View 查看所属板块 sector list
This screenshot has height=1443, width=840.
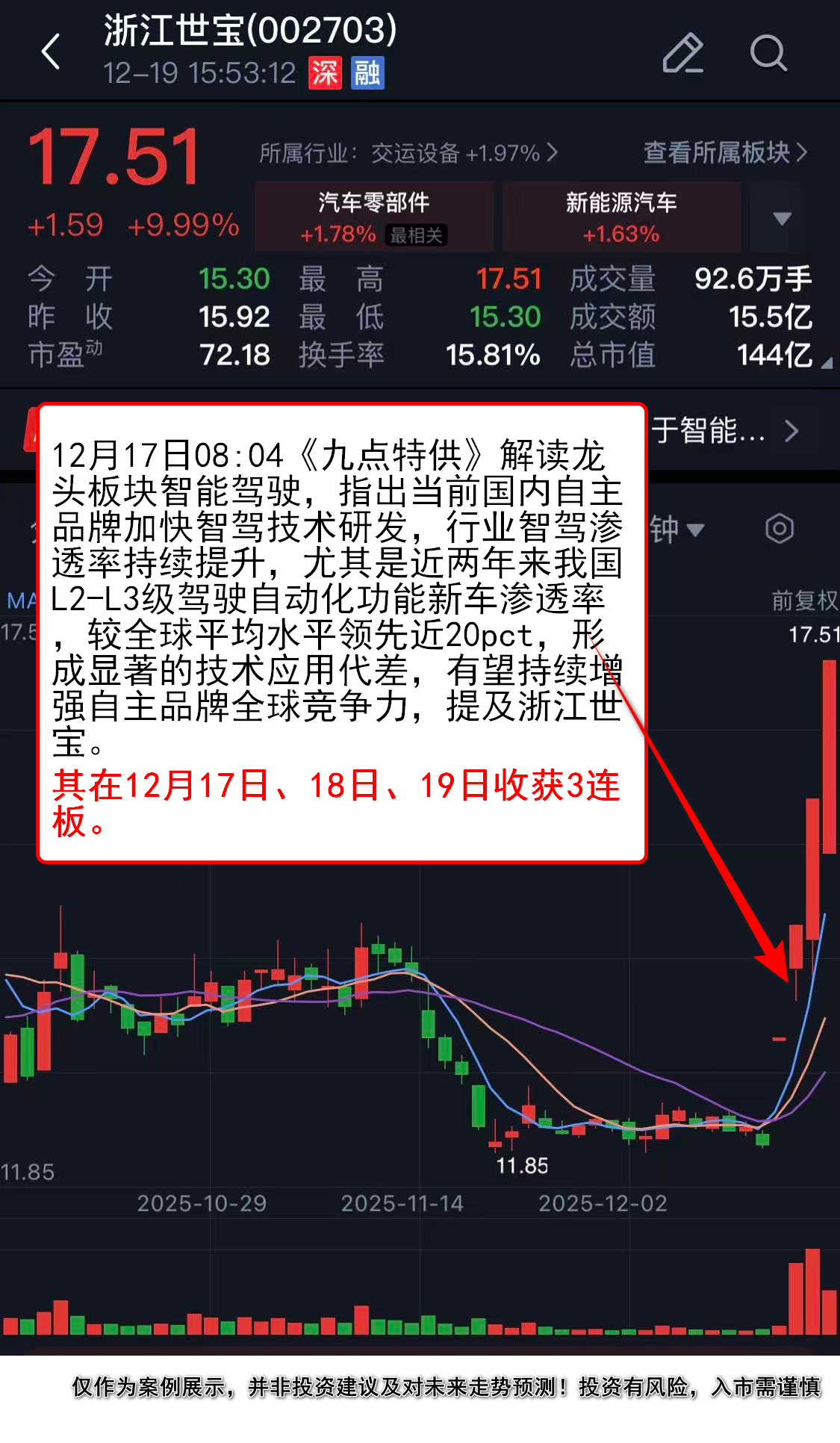click(x=724, y=152)
